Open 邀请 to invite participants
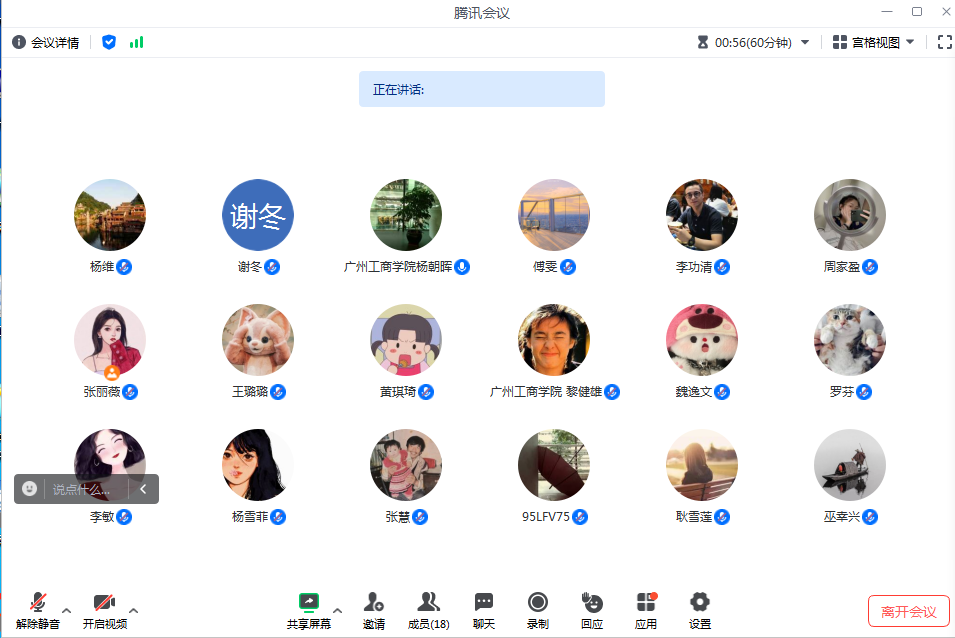Viewport: 955px width, 638px height. coord(374,609)
